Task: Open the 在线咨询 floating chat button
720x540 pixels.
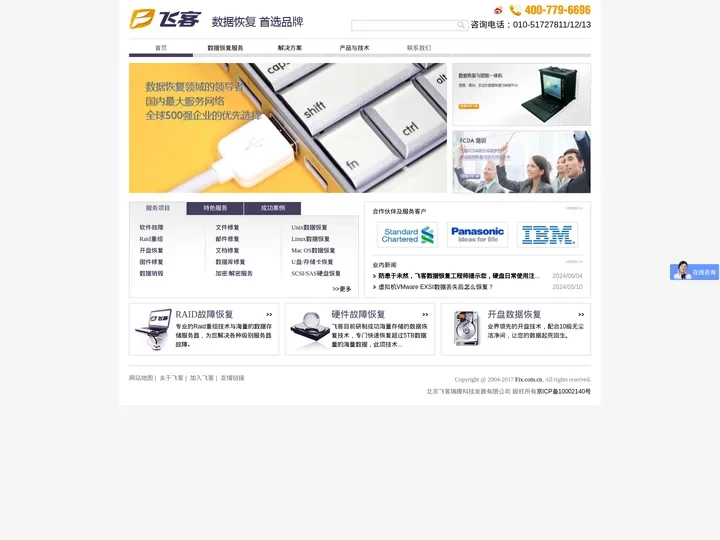Action: click(695, 271)
